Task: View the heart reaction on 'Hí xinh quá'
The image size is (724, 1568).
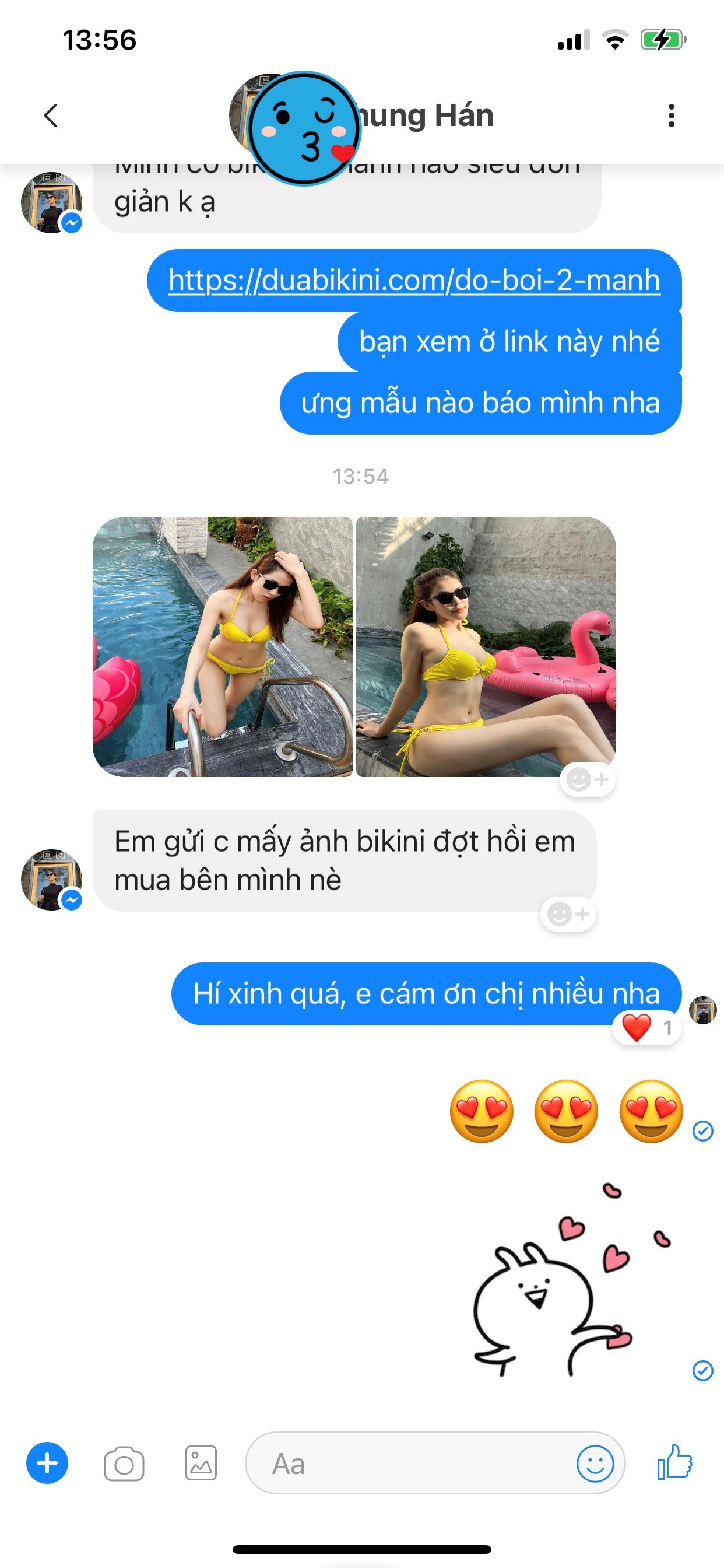Action: coord(646,1028)
